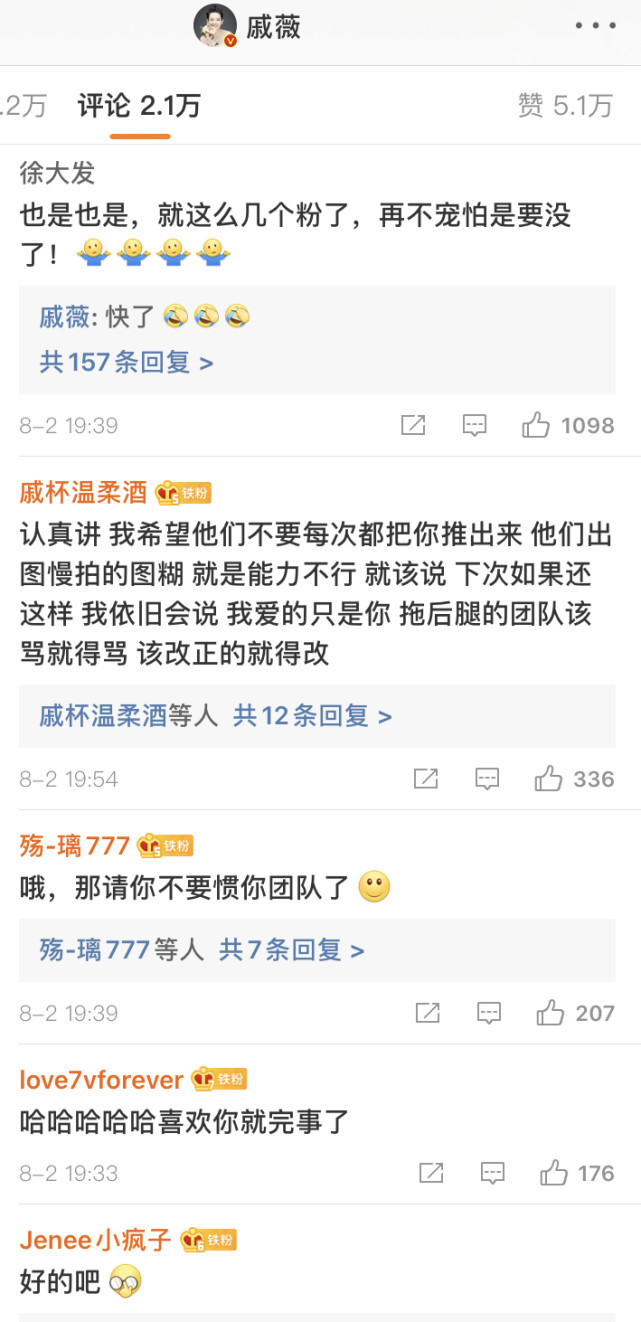This screenshot has height=1322, width=641.
Task: View all 157 replies under 徐大发's comment
Action: (126, 361)
